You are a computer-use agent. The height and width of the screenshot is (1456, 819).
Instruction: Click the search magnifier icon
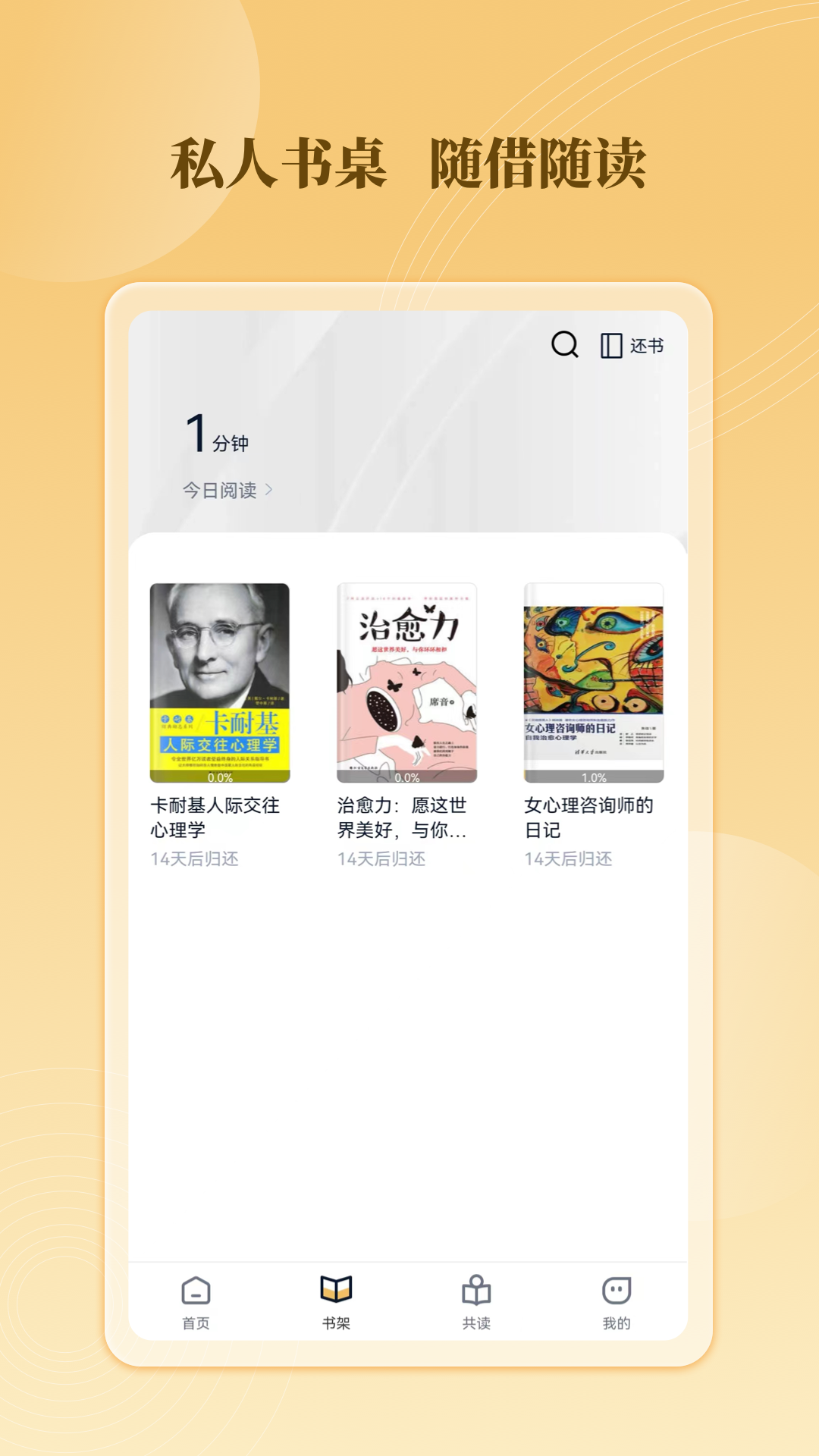(563, 347)
